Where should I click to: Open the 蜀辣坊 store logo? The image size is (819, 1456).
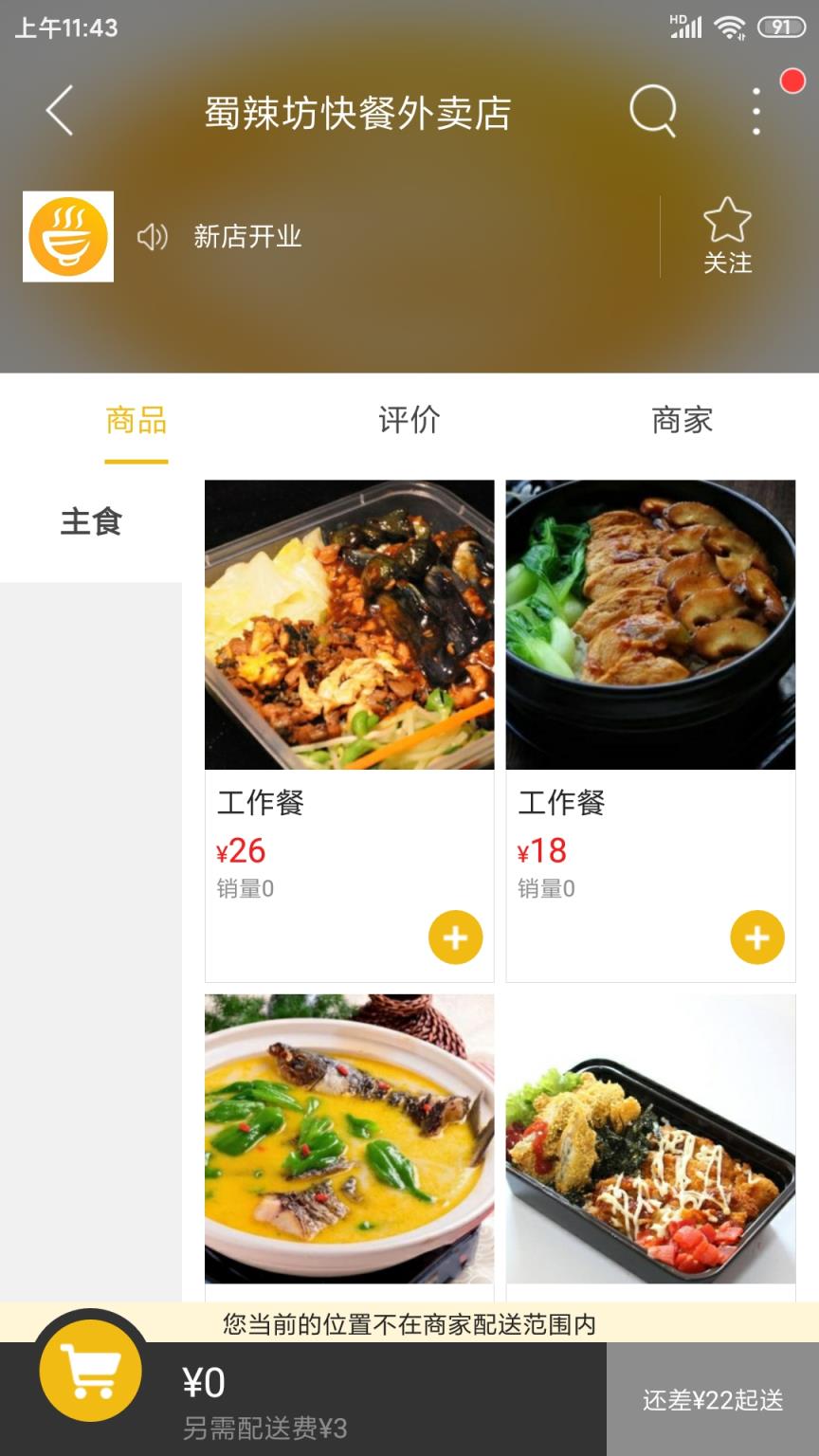tap(67, 234)
